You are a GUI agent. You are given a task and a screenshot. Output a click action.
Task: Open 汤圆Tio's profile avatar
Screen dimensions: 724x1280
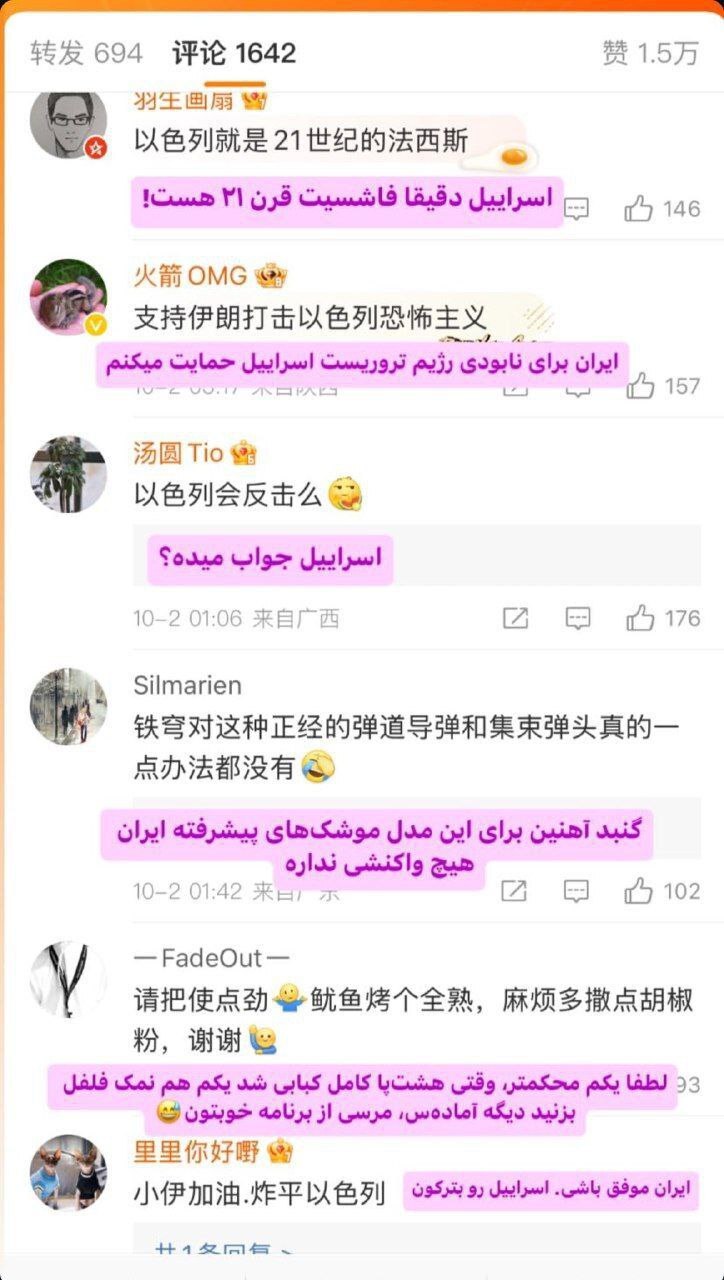(68, 474)
